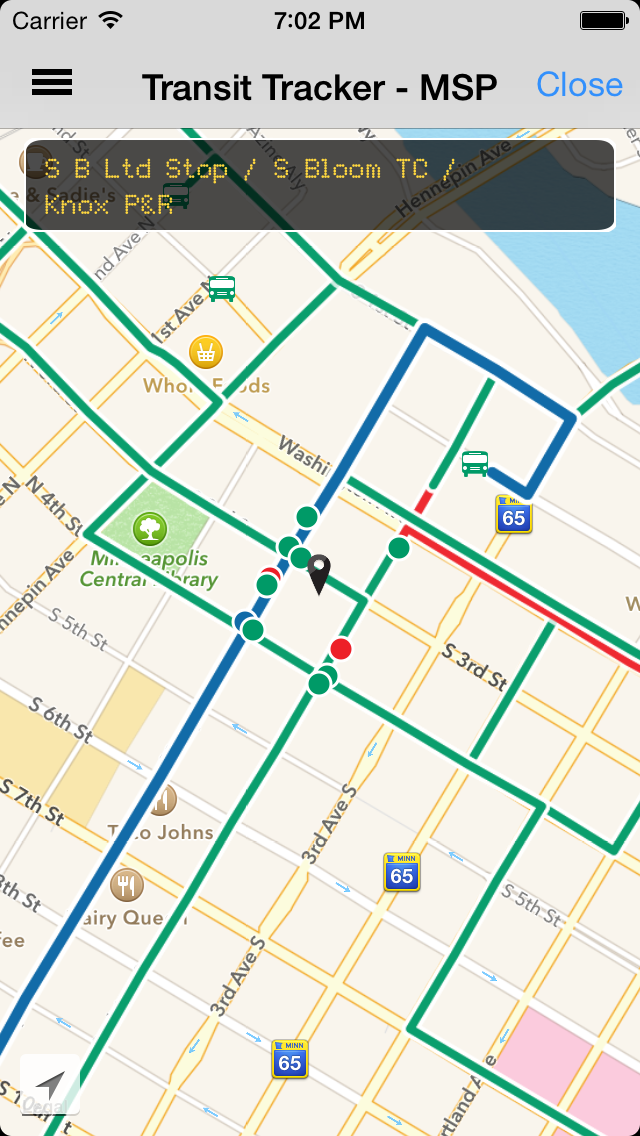Screen dimensions: 640x1136
Task: Tap the bus icon on blue route
Action: (x=475, y=464)
